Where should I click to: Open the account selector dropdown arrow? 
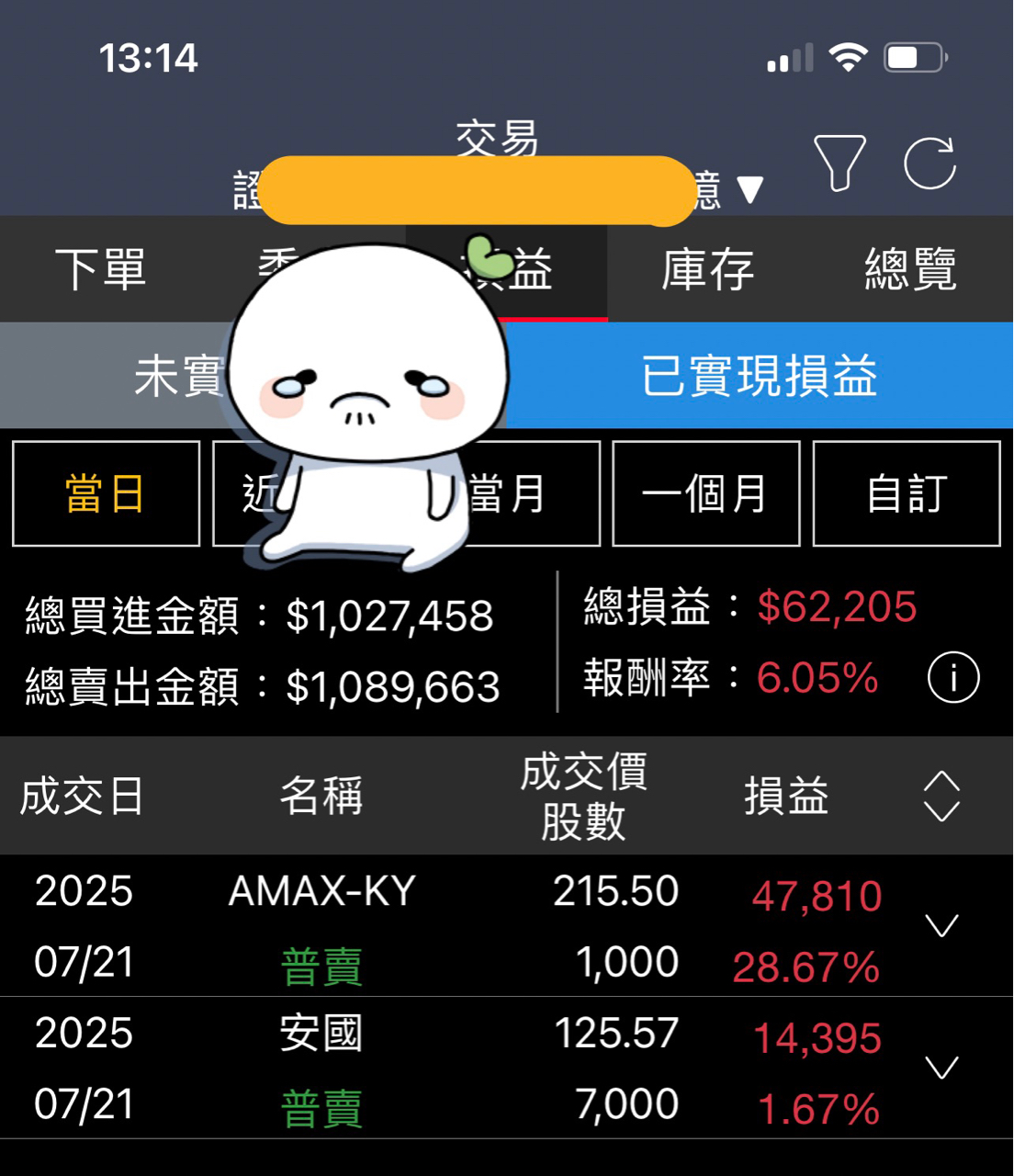pyautogui.click(x=749, y=190)
